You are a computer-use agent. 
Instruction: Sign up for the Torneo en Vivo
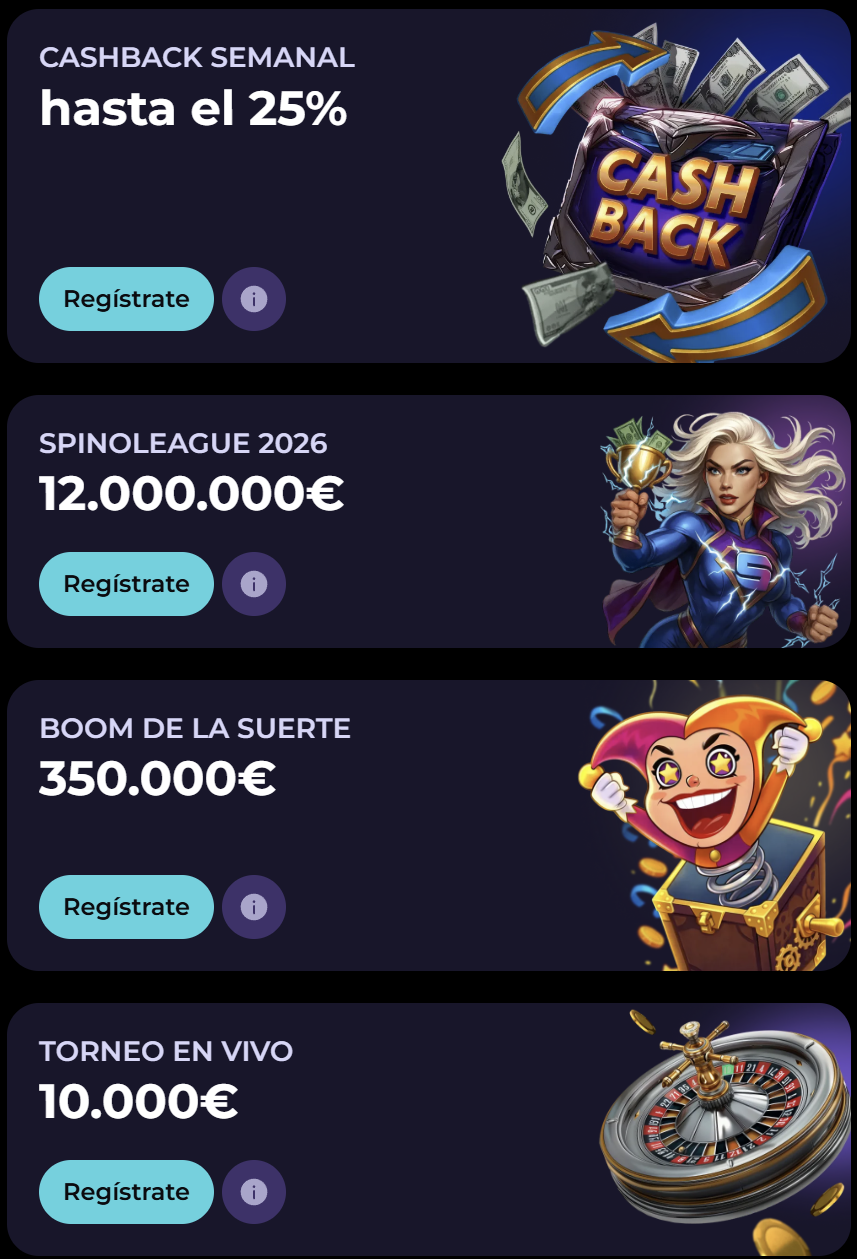coord(126,1192)
